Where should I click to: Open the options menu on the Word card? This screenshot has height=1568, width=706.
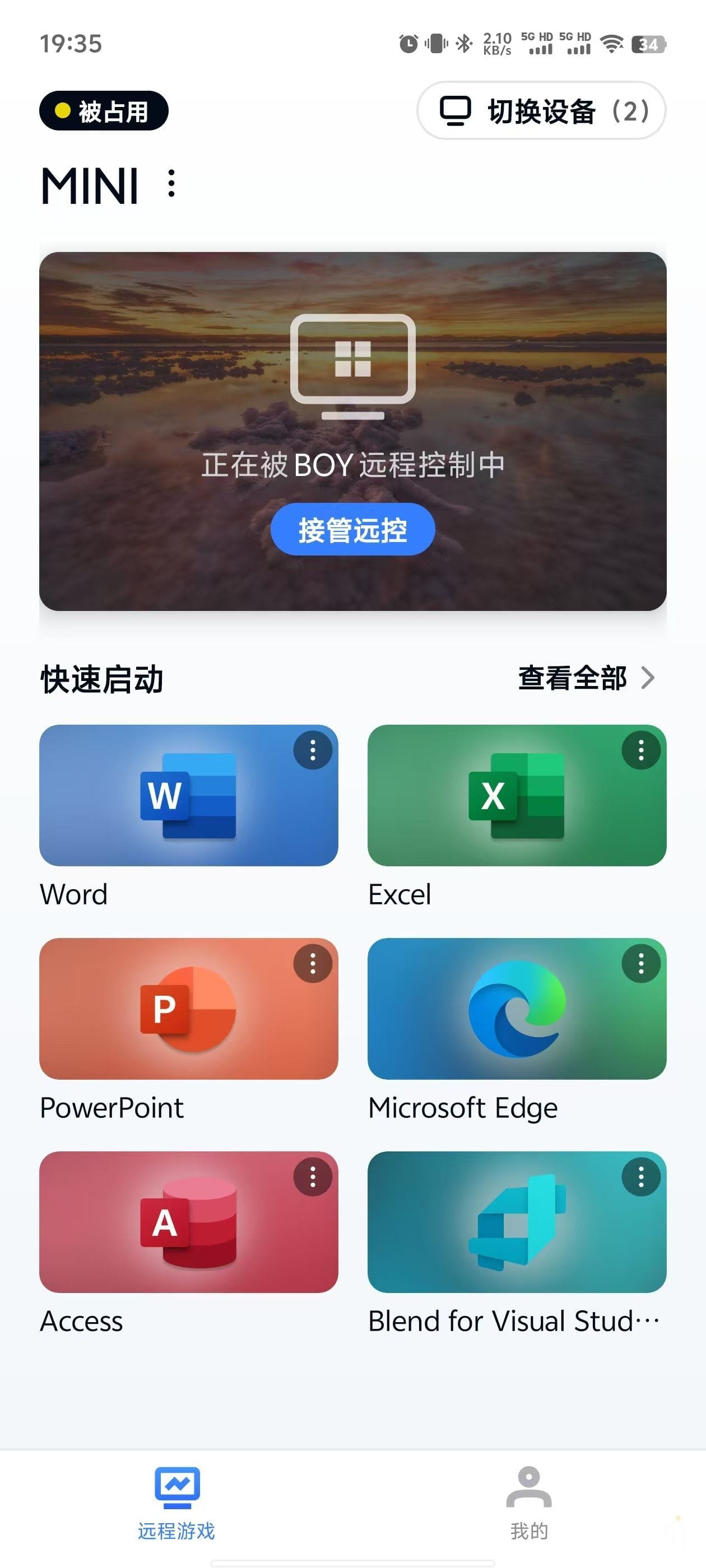pos(313,750)
